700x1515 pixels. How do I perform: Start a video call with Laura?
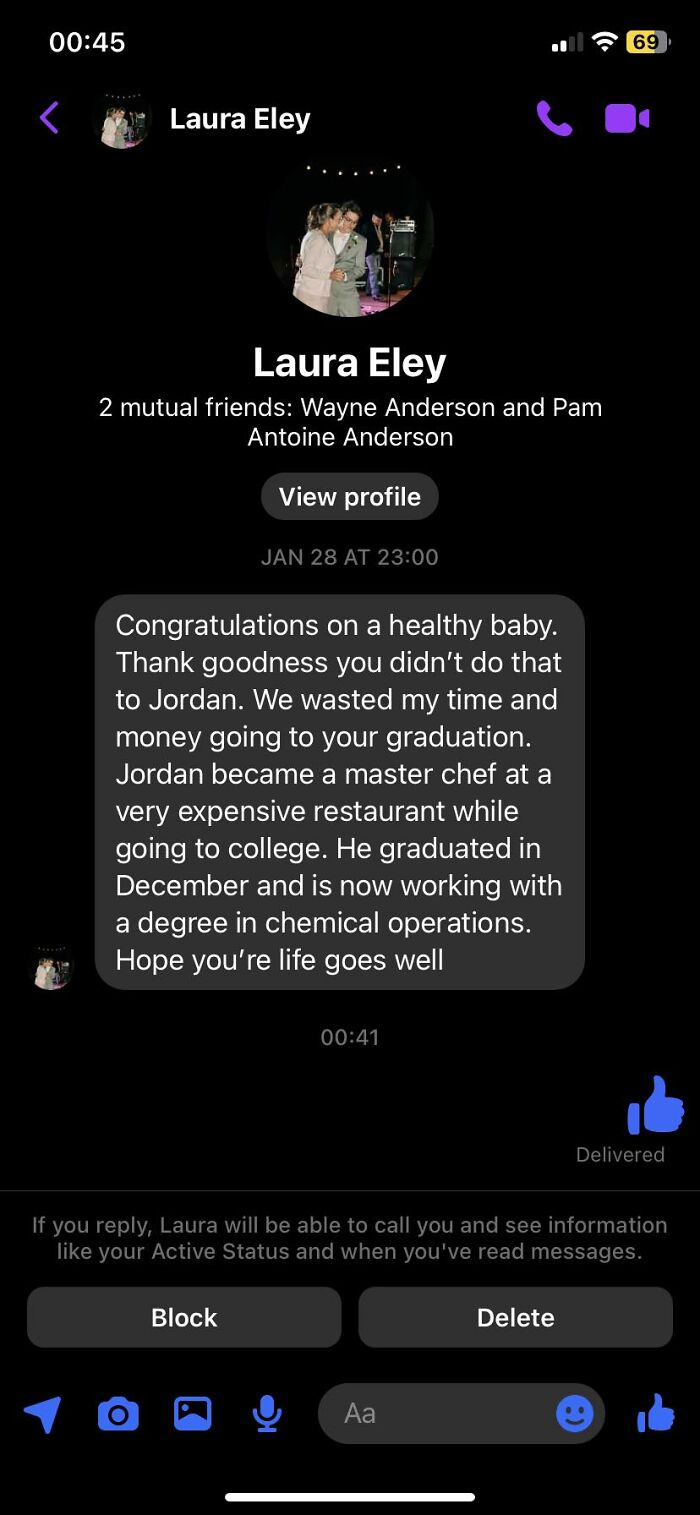pyautogui.click(x=627, y=119)
